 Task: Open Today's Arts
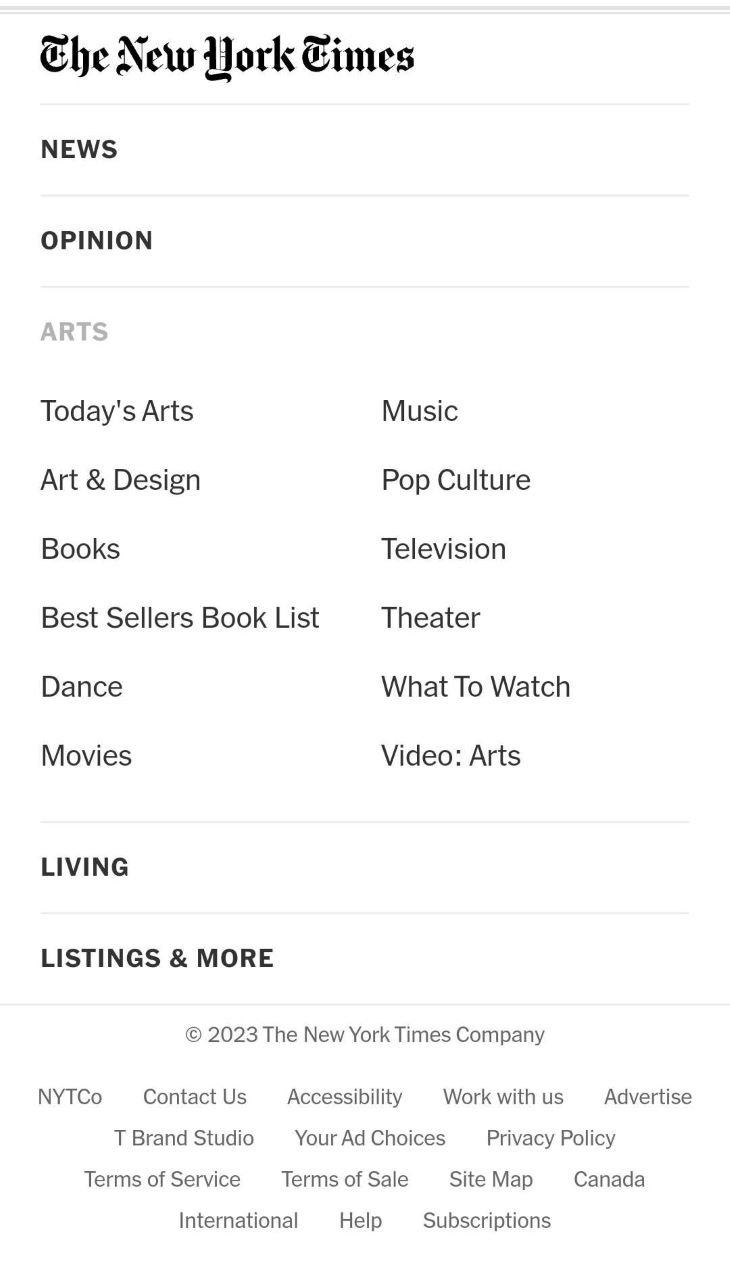[116, 410]
